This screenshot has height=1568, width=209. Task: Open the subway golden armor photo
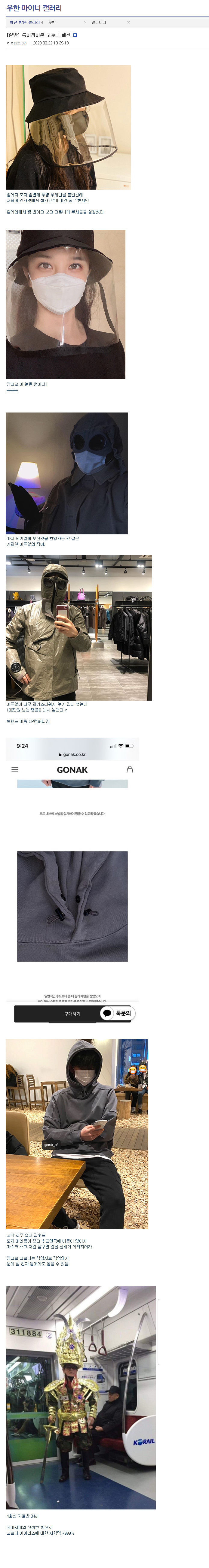click(80, 1397)
